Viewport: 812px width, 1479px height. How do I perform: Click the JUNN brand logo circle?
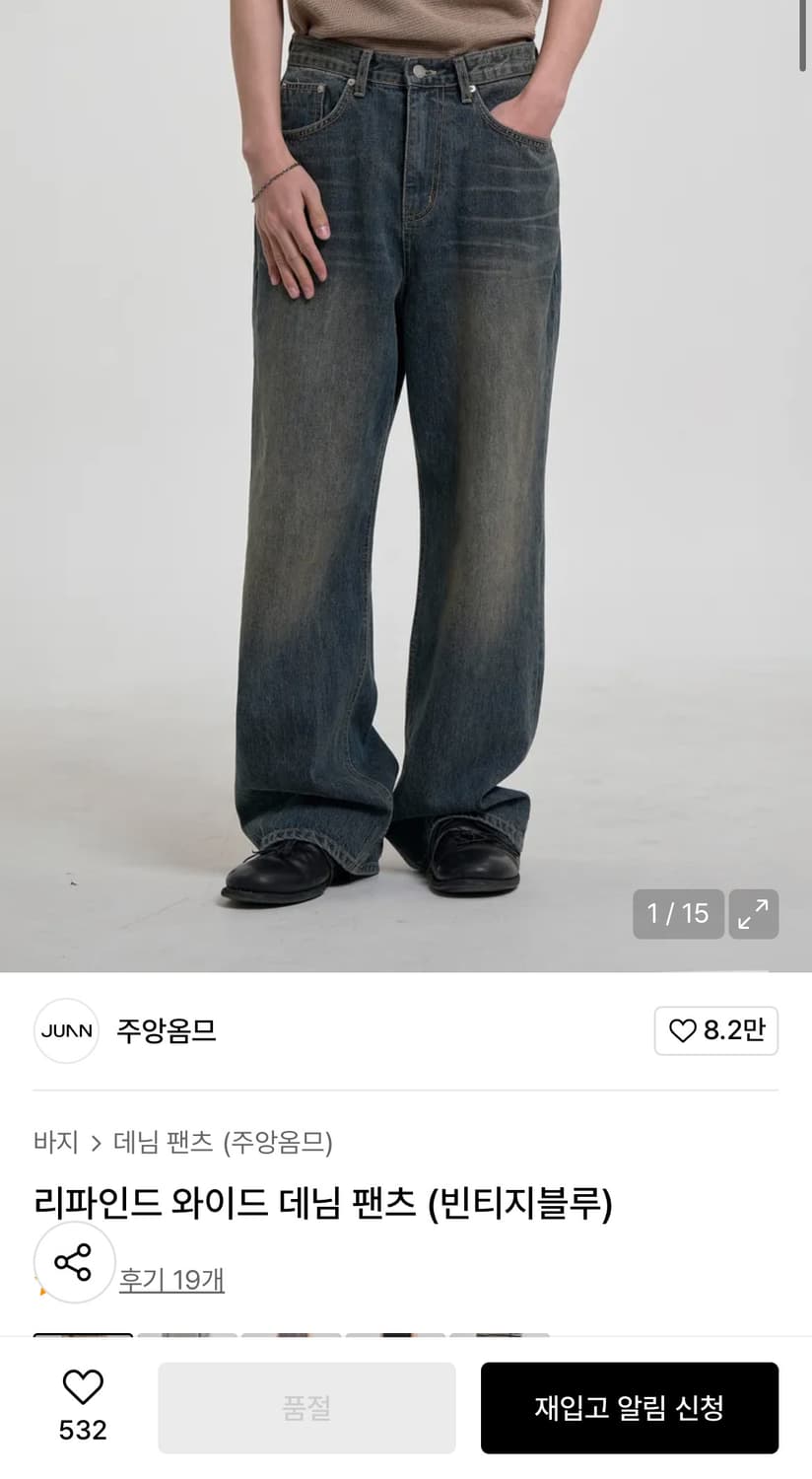(66, 1031)
